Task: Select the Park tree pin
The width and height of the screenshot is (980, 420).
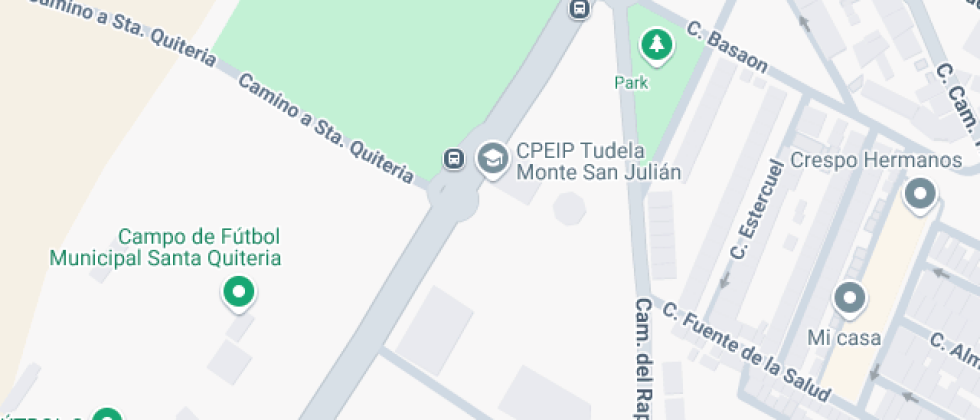Action: 656,46
